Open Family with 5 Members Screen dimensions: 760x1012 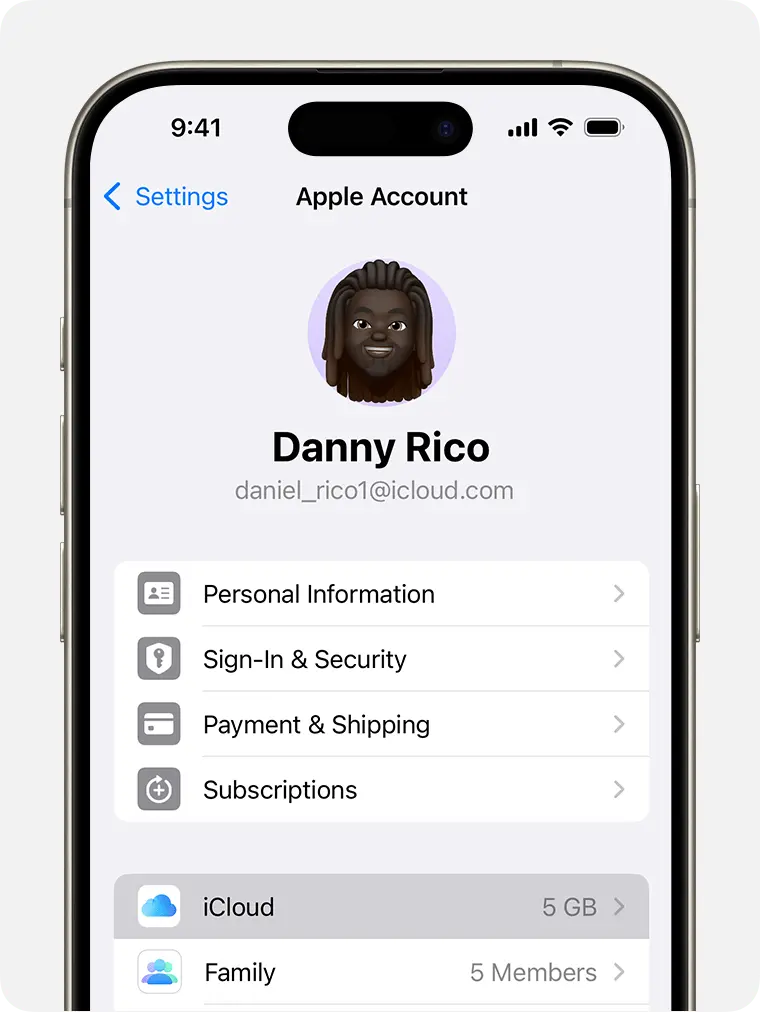[x=381, y=972]
